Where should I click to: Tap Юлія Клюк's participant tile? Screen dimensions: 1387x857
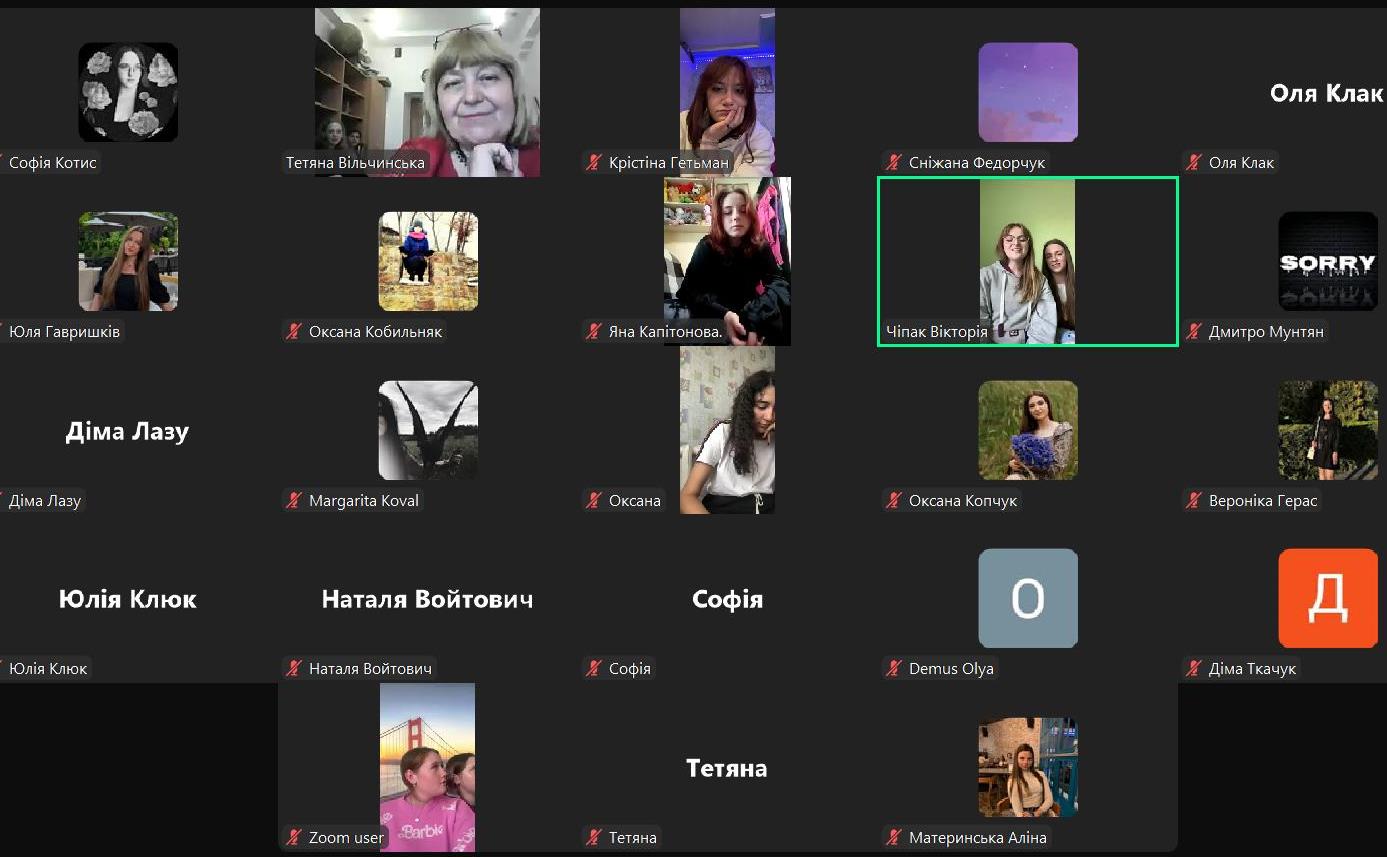tap(128, 599)
